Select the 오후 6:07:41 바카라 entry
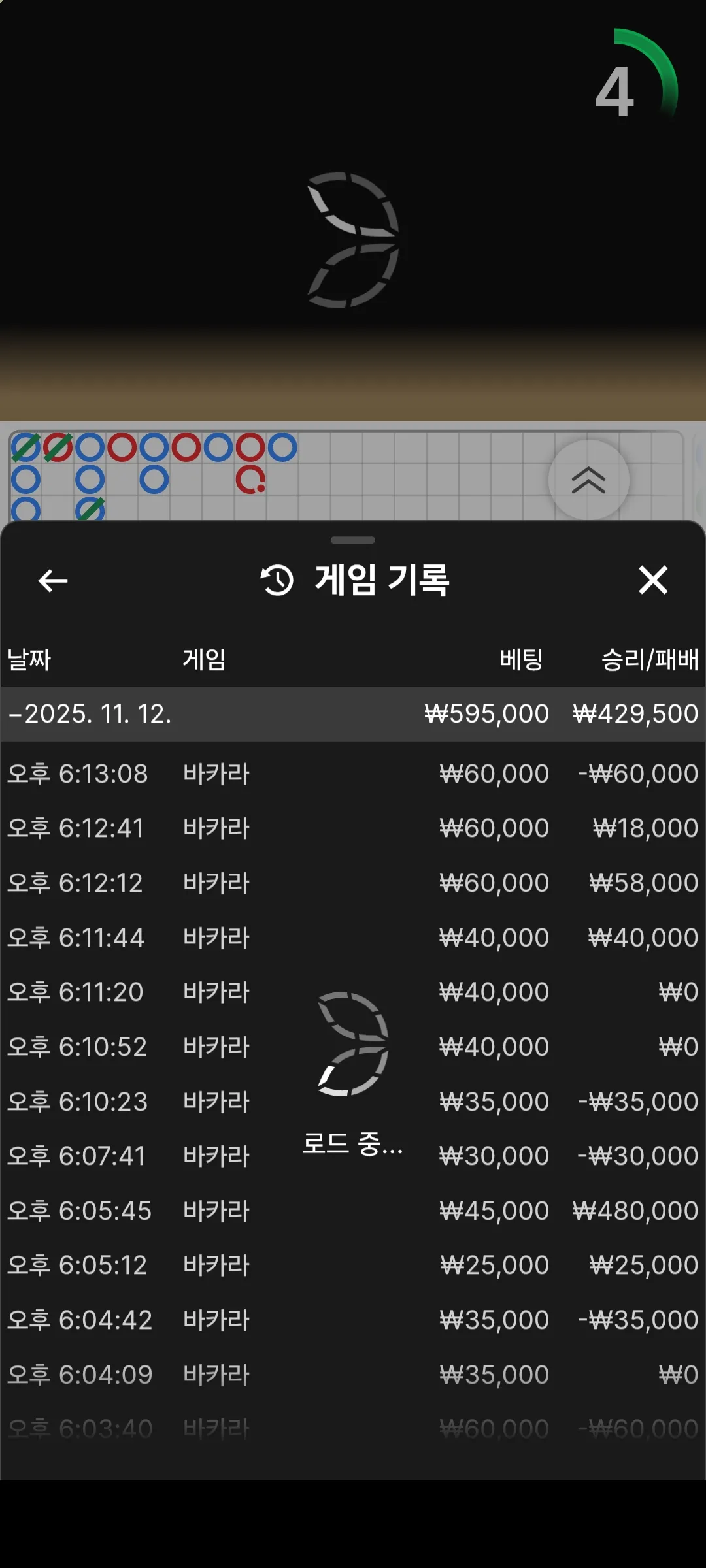Screen dimensions: 706x1568 (353, 1156)
